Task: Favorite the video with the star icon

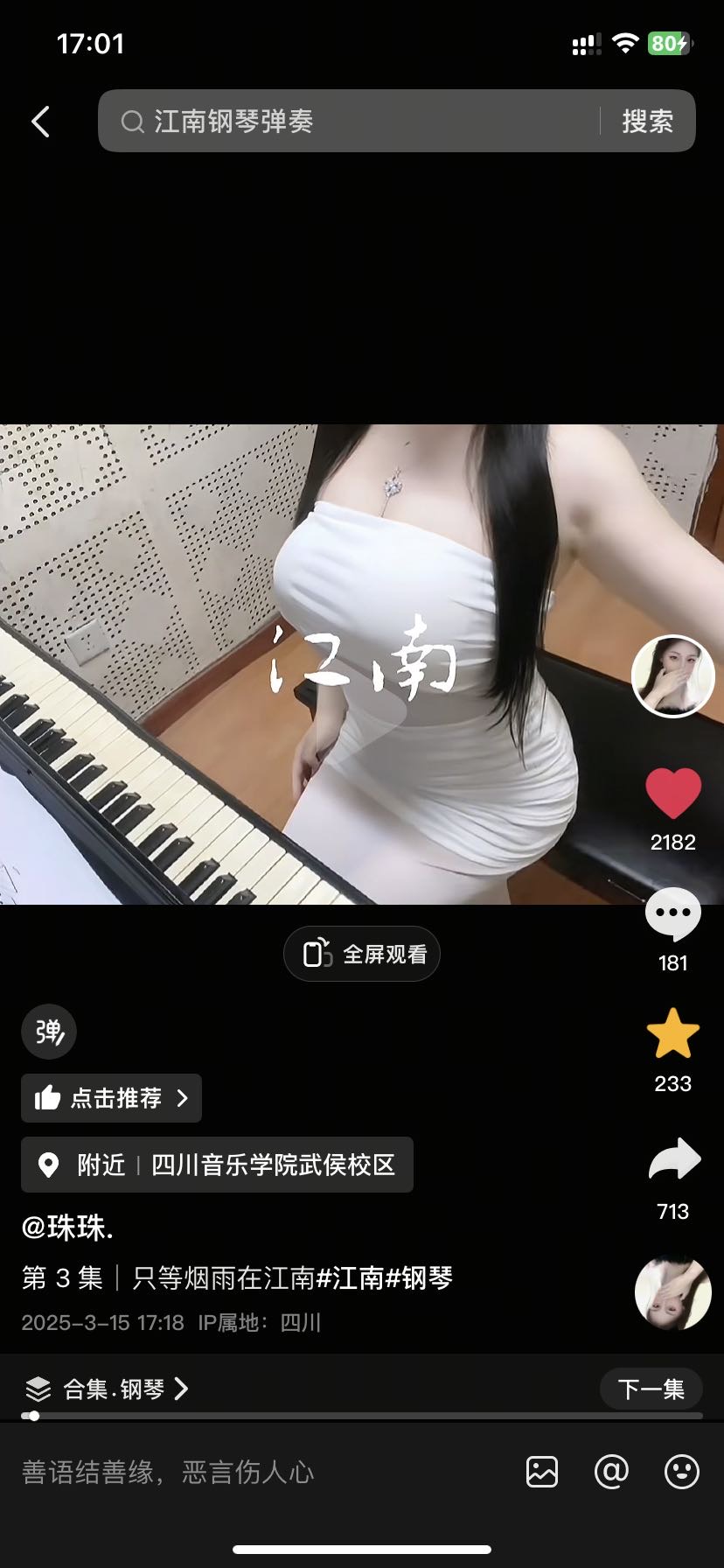Action: (672, 1035)
